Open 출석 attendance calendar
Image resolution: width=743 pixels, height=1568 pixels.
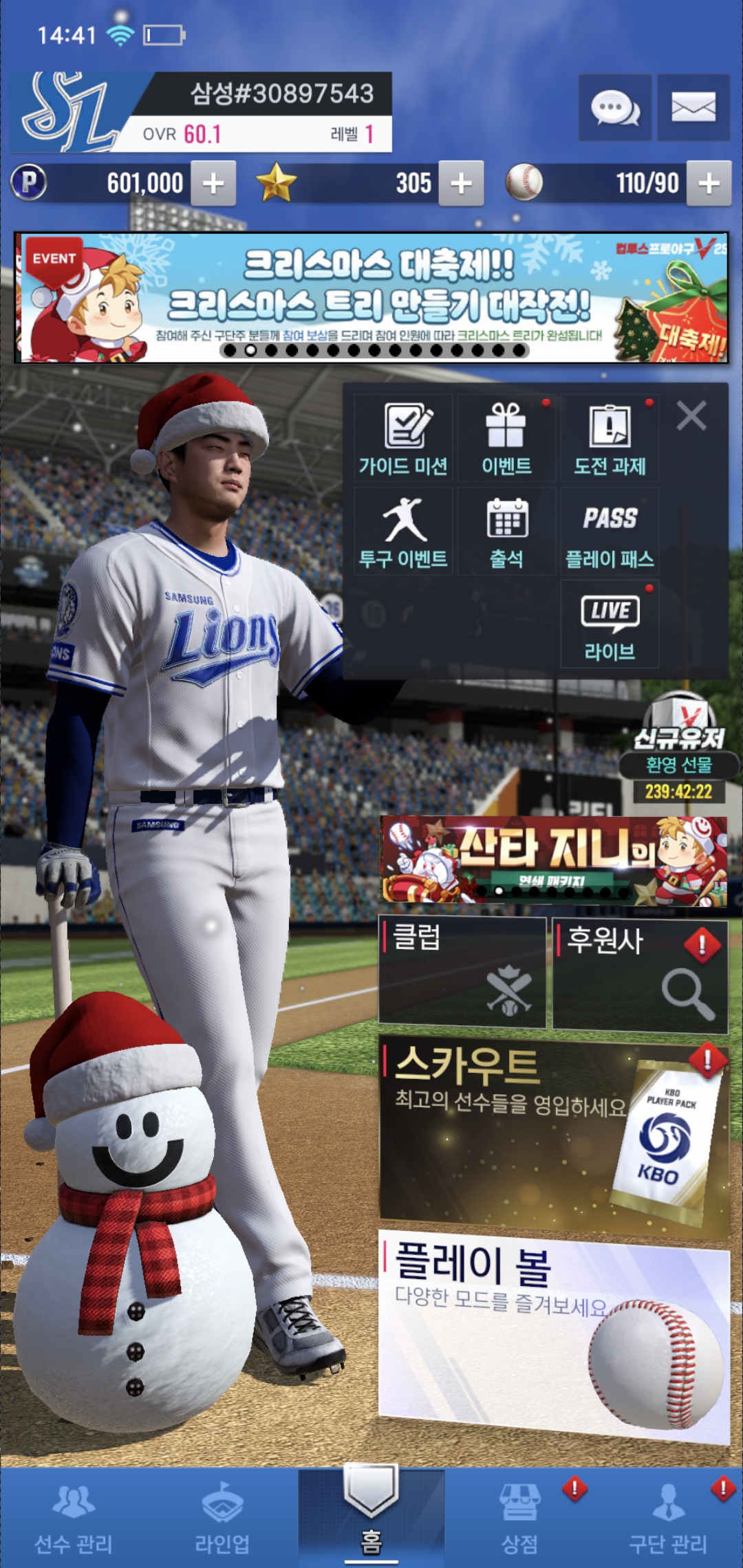click(506, 532)
